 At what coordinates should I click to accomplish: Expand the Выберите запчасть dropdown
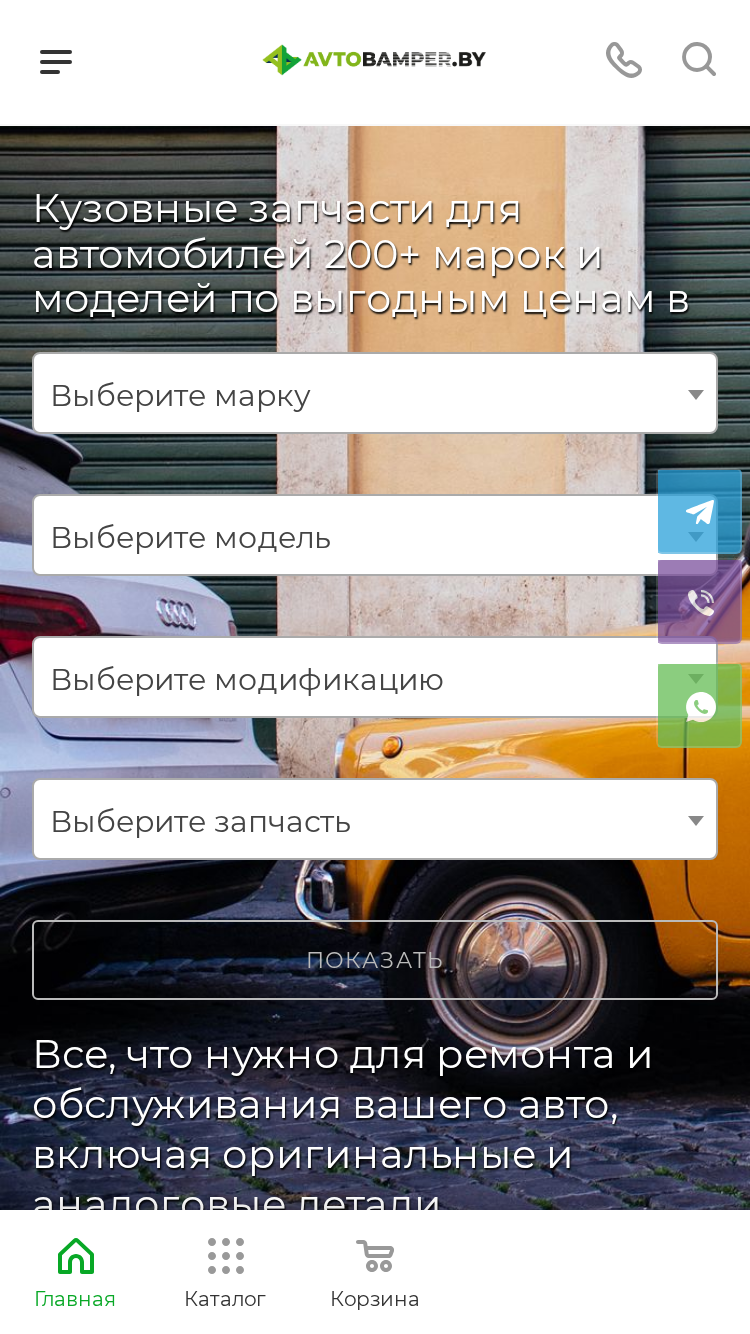tap(375, 819)
